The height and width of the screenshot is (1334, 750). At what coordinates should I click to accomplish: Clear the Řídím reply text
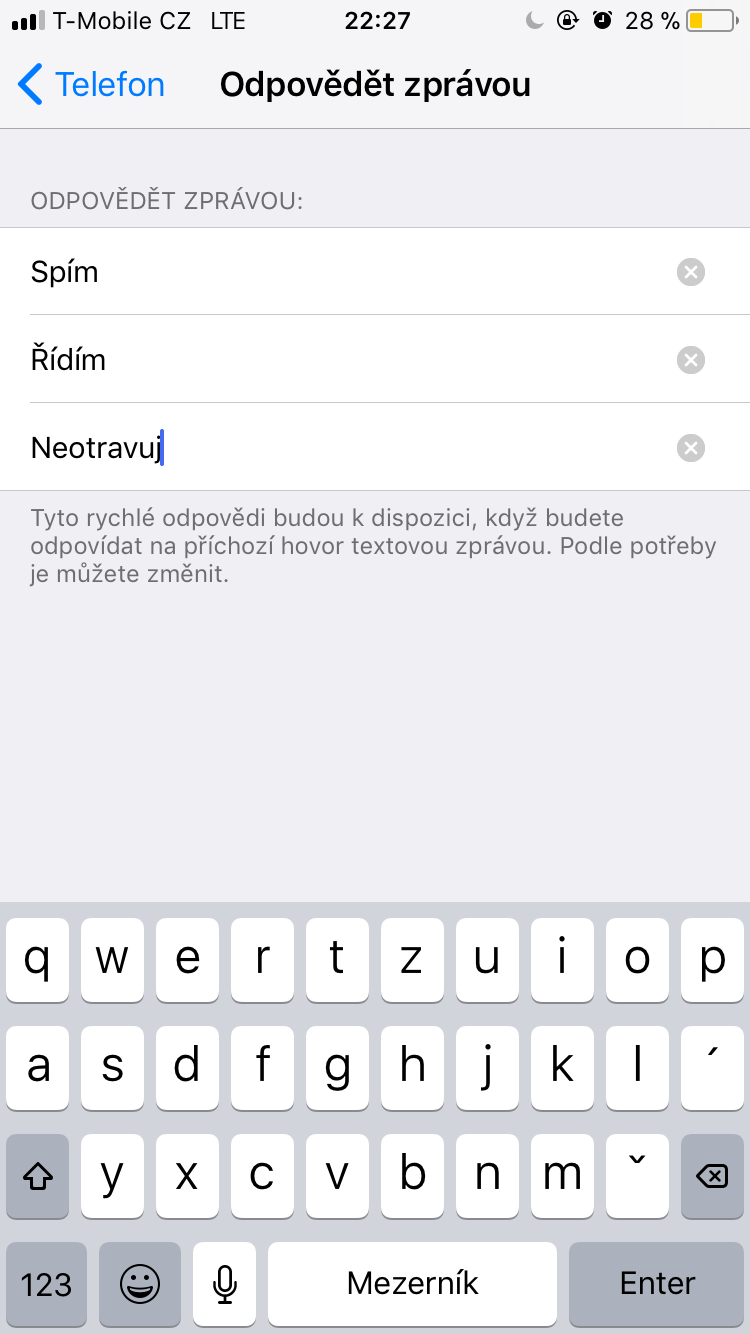click(690, 360)
